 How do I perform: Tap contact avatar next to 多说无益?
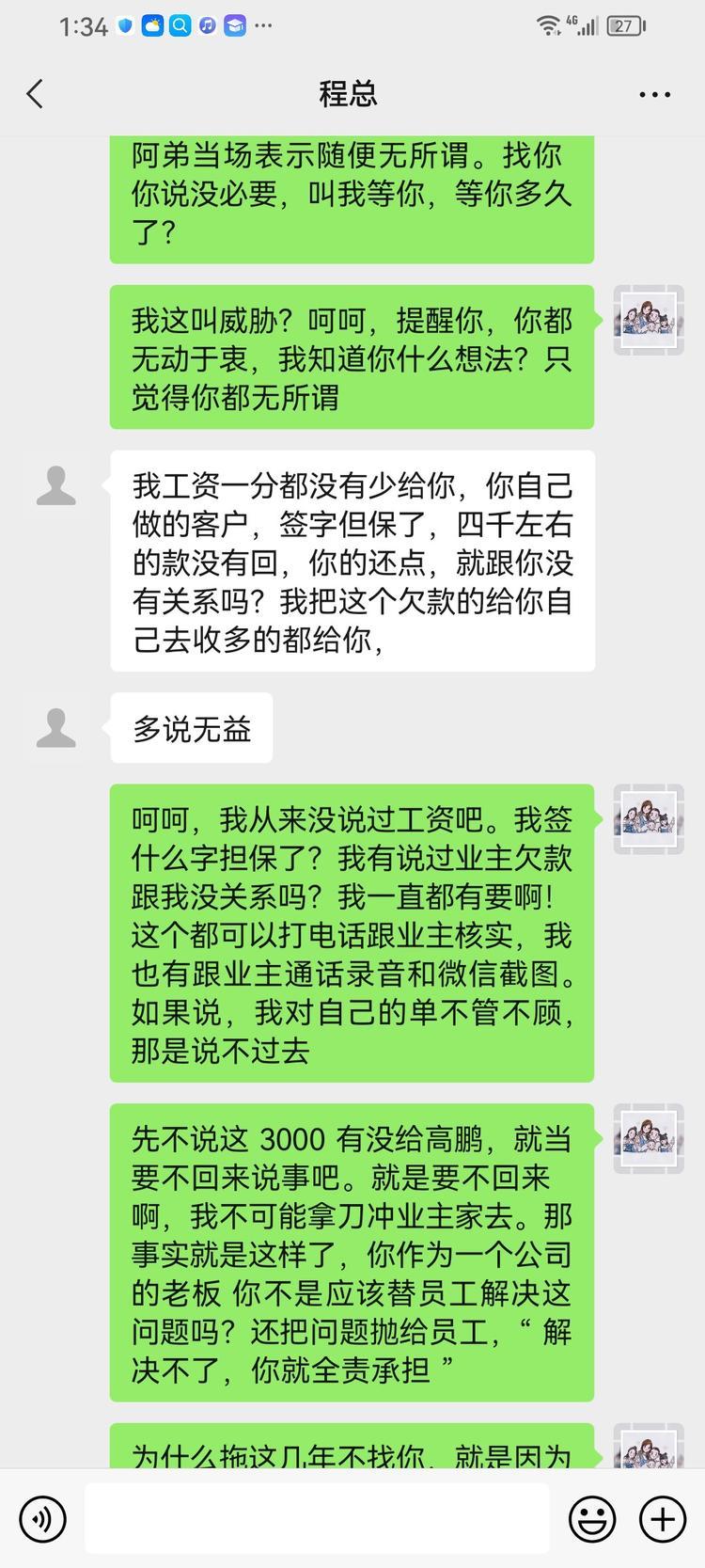tap(56, 729)
